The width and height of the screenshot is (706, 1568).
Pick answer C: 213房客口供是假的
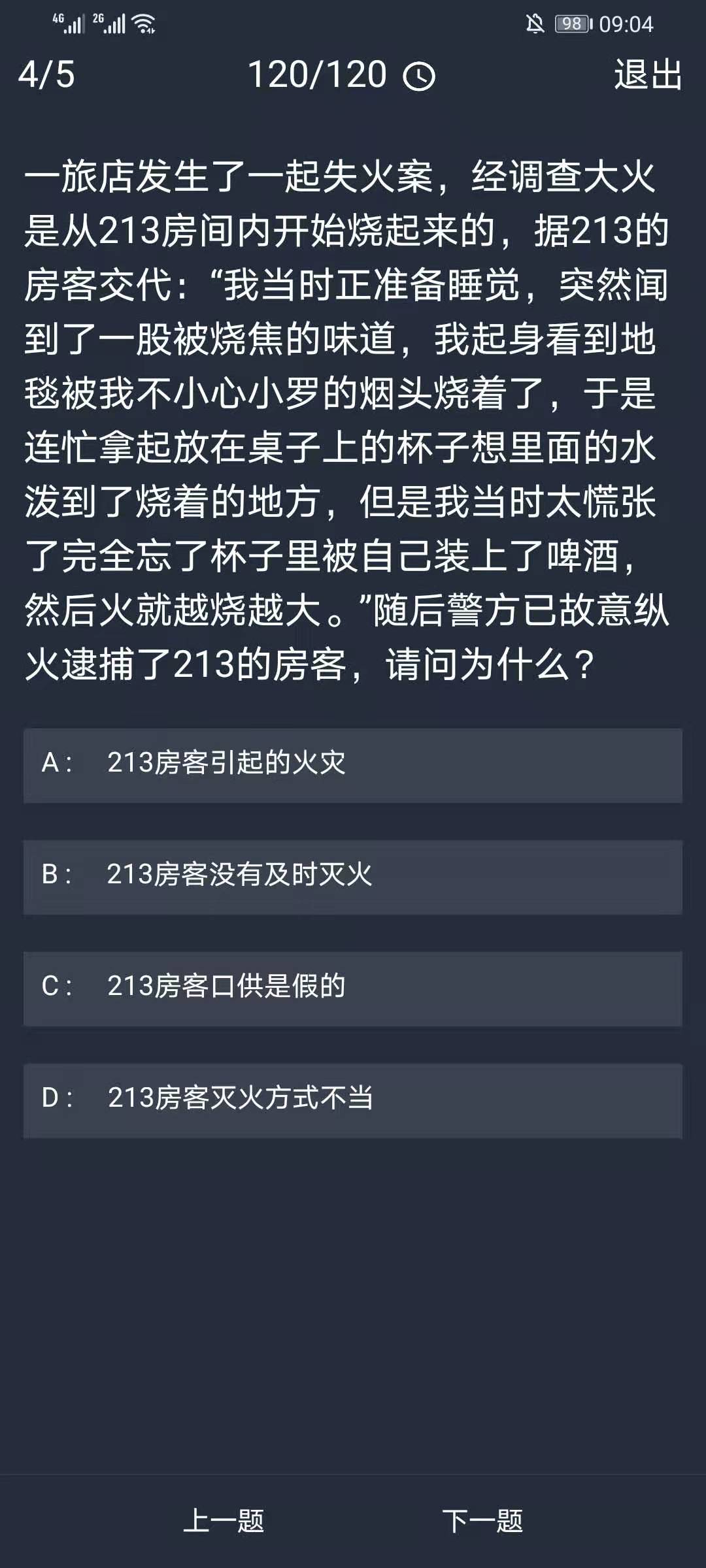click(353, 988)
